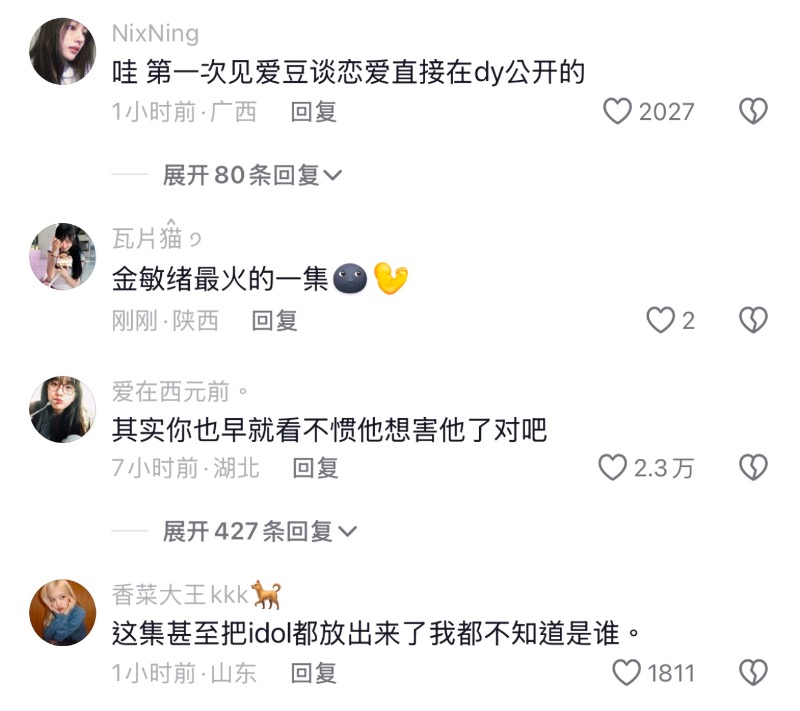This screenshot has width=800, height=711.
Task: Open 瓦片猫's avatar
Action: tap(63, 256)
